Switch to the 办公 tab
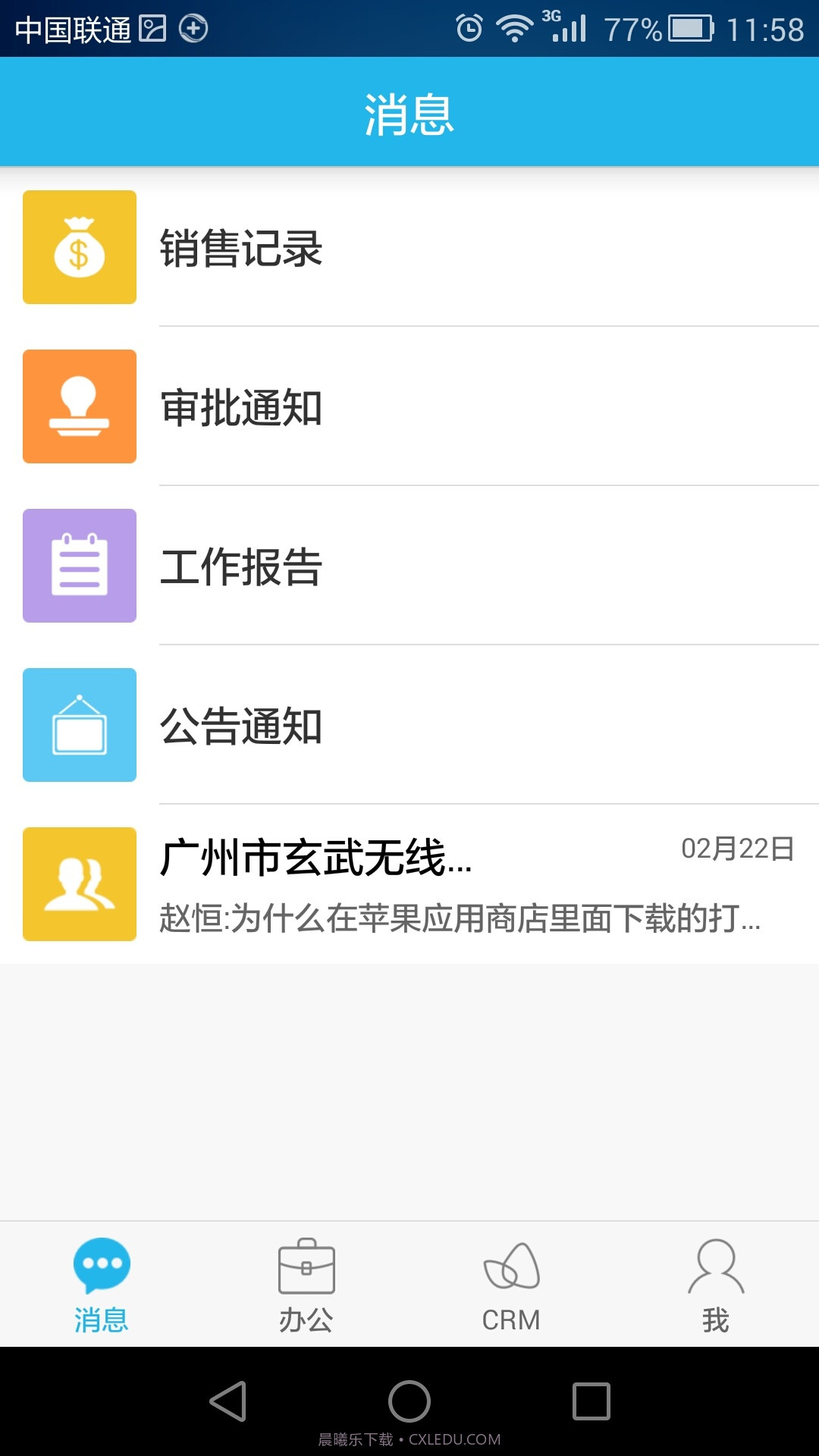This screenshot has width=819, height=1456. coord(306,1282)
